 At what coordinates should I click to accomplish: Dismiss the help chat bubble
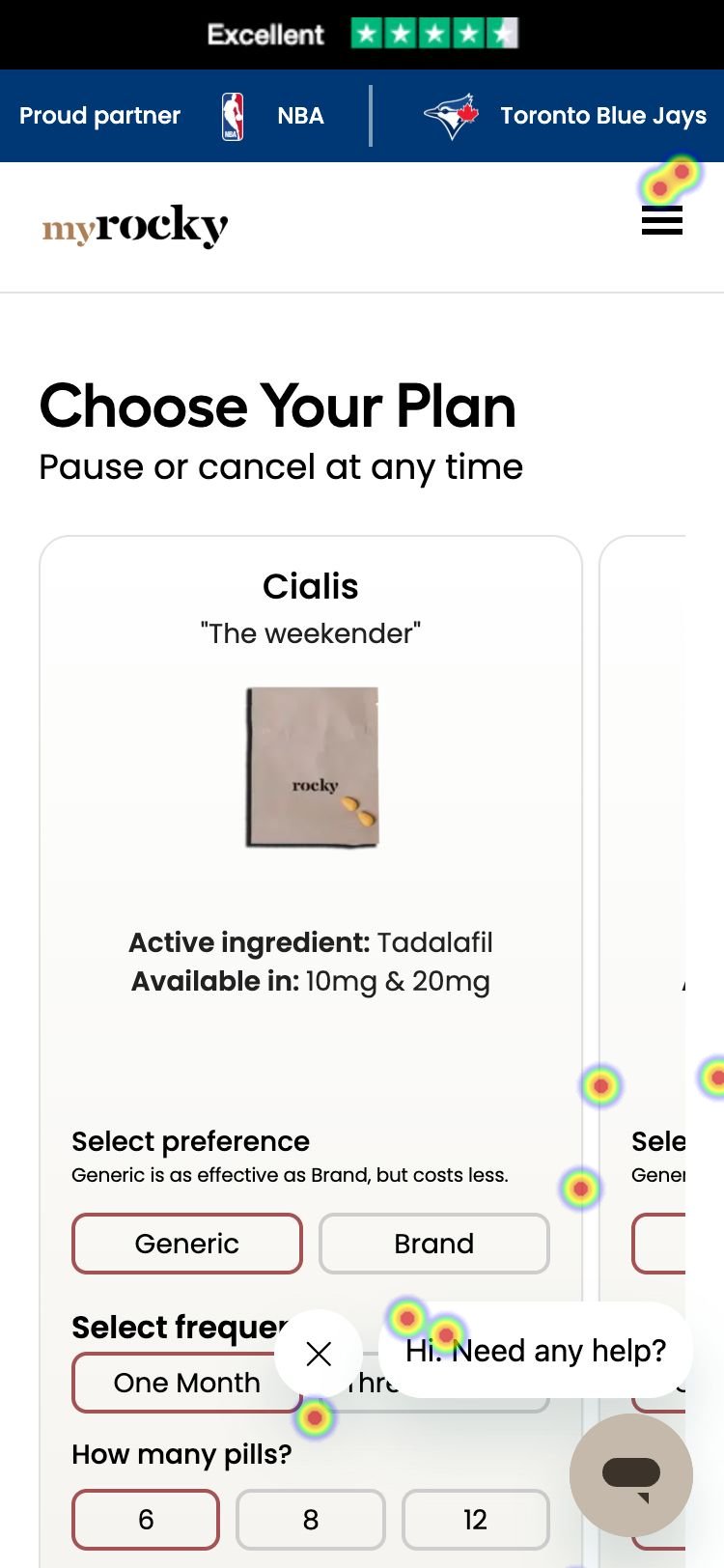coord(319,1354)
